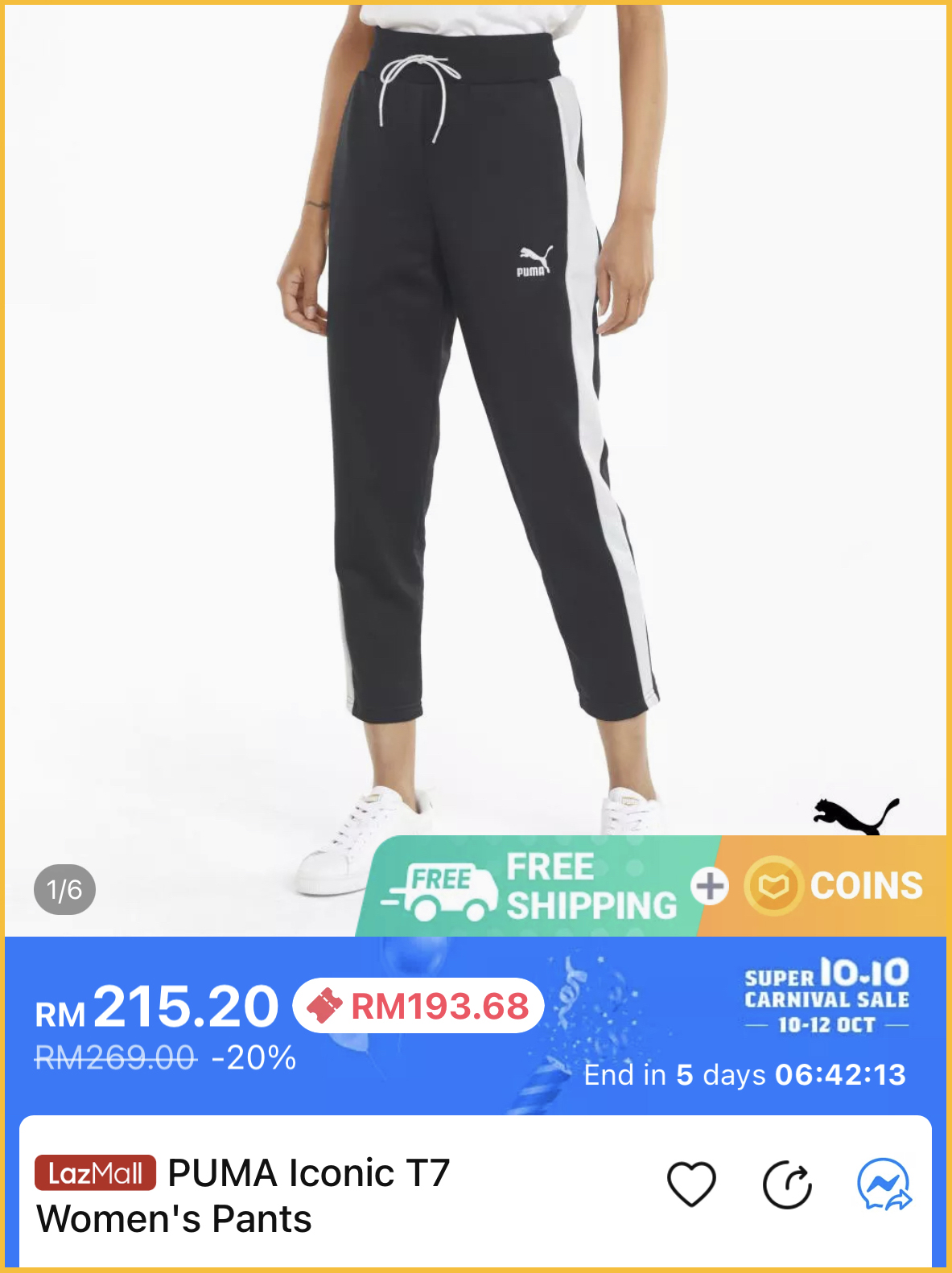This screenshot has height=1273, width=952.
Task: Share this product
Action: (786, 1184)
